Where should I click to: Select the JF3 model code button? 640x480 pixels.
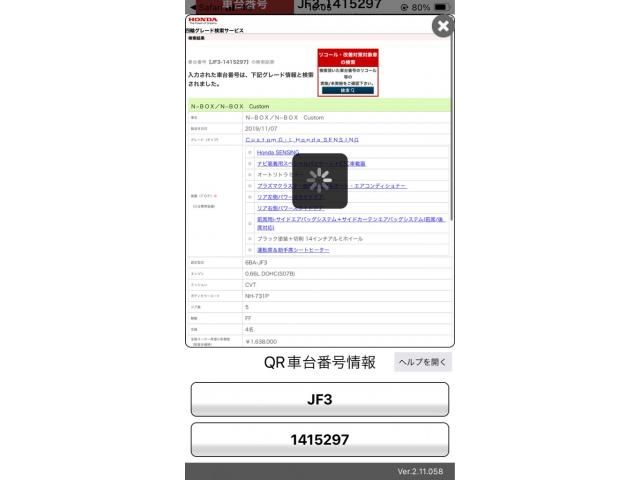coord(319,399)
